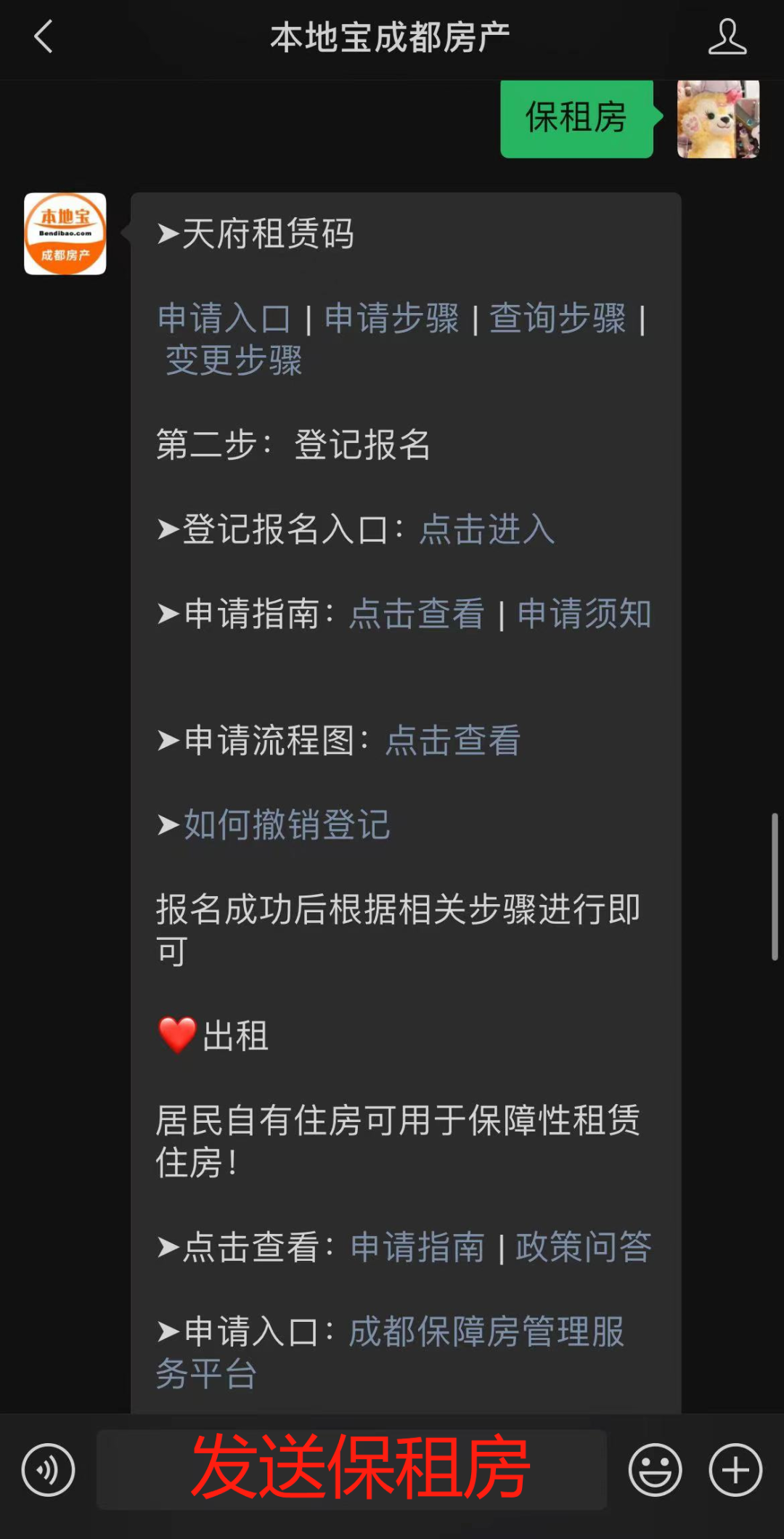Open the emoji picker
This screenshot has width=784, height=1539.
655,1470
